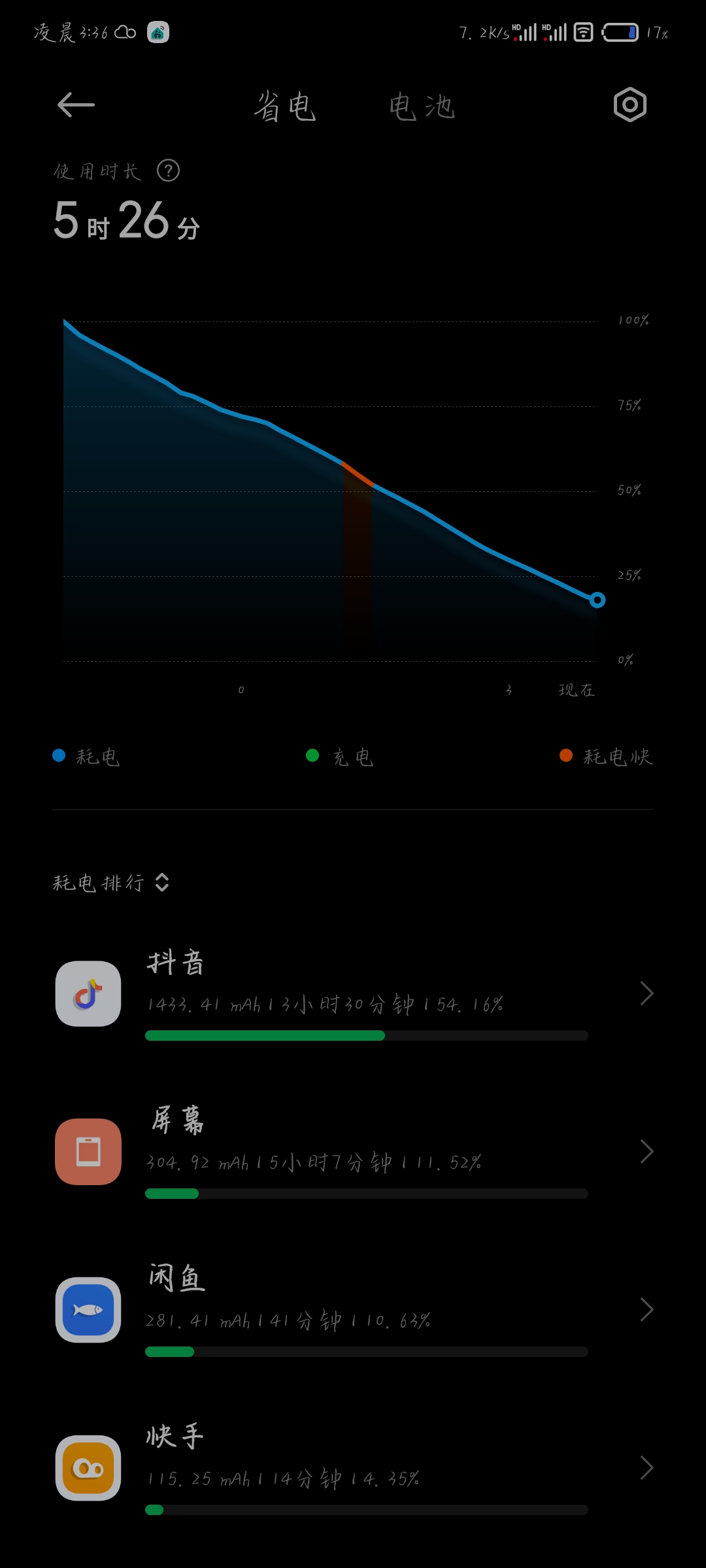Open 快手 power usage details
706x1568 pixels.
point(353,1468)
